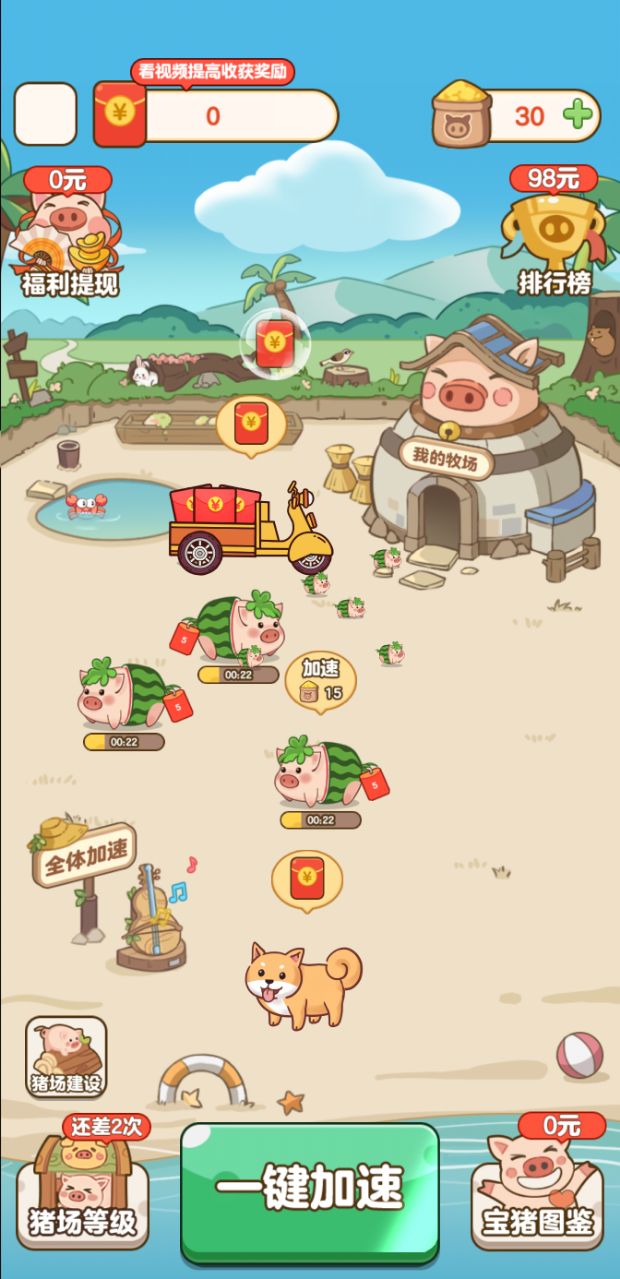Tap the 一键加速 green button
This screenshot has width=620, height=1279.
click(310, 1188)
